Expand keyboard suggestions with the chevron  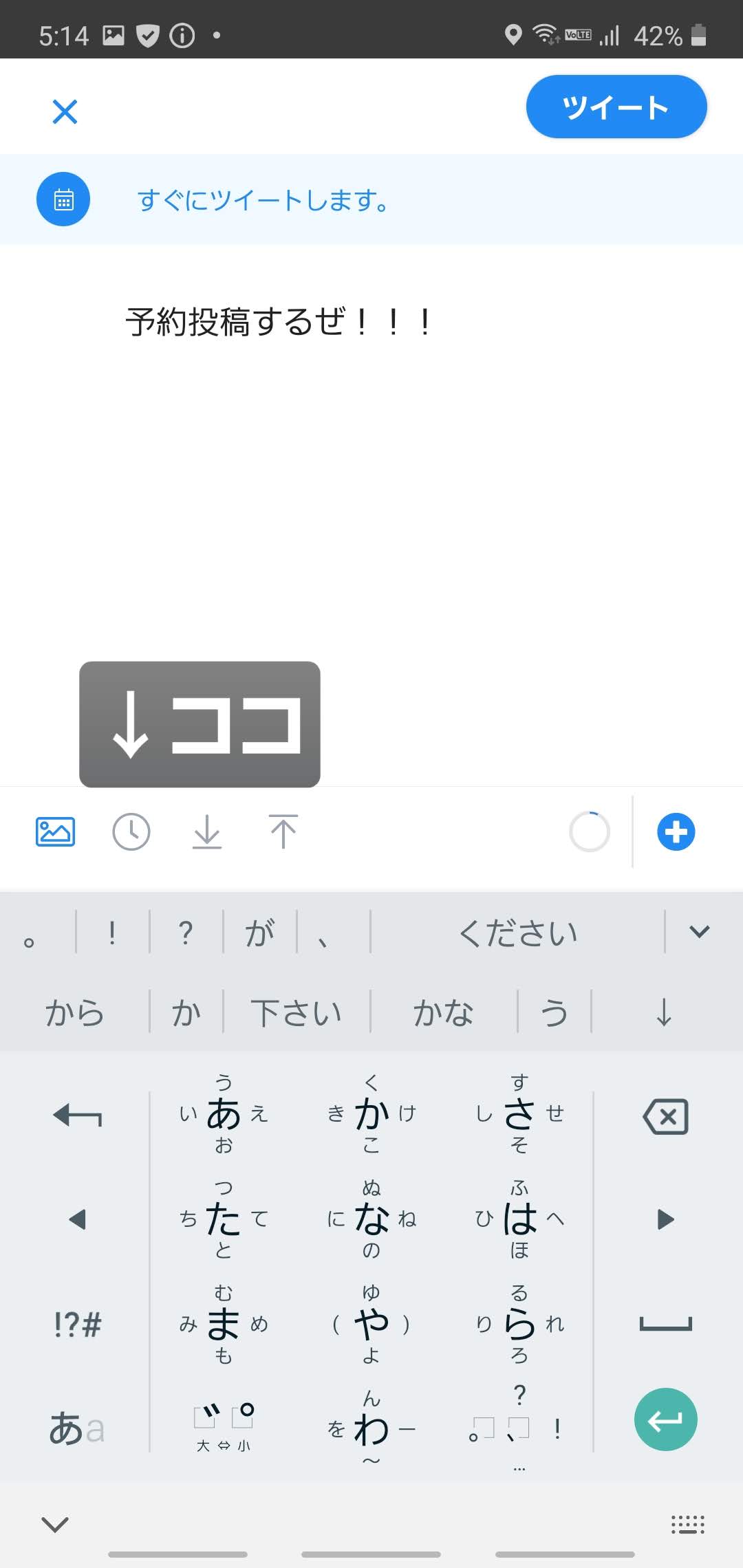click(700, 932)
